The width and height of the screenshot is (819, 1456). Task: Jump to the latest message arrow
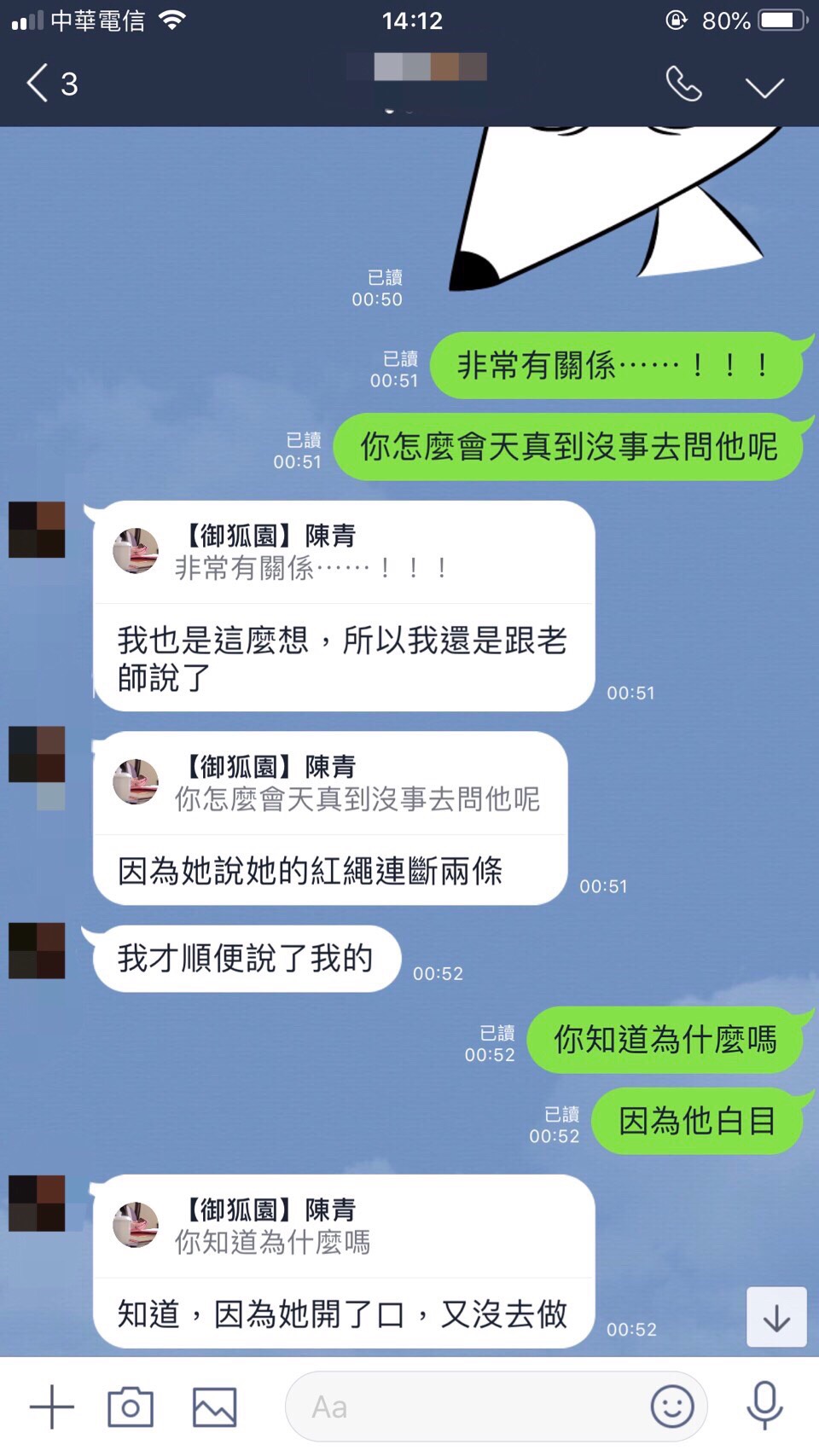776,1317
